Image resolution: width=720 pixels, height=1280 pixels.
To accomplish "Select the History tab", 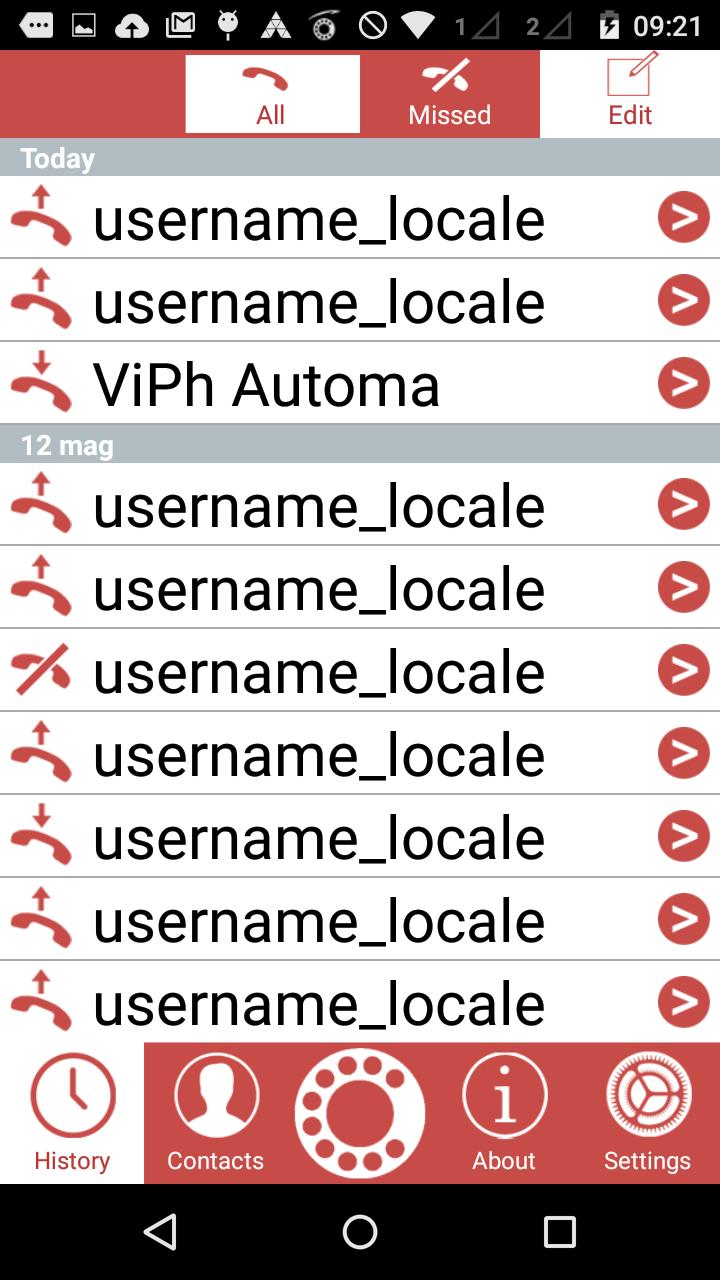I will [x=72, y=1114].
